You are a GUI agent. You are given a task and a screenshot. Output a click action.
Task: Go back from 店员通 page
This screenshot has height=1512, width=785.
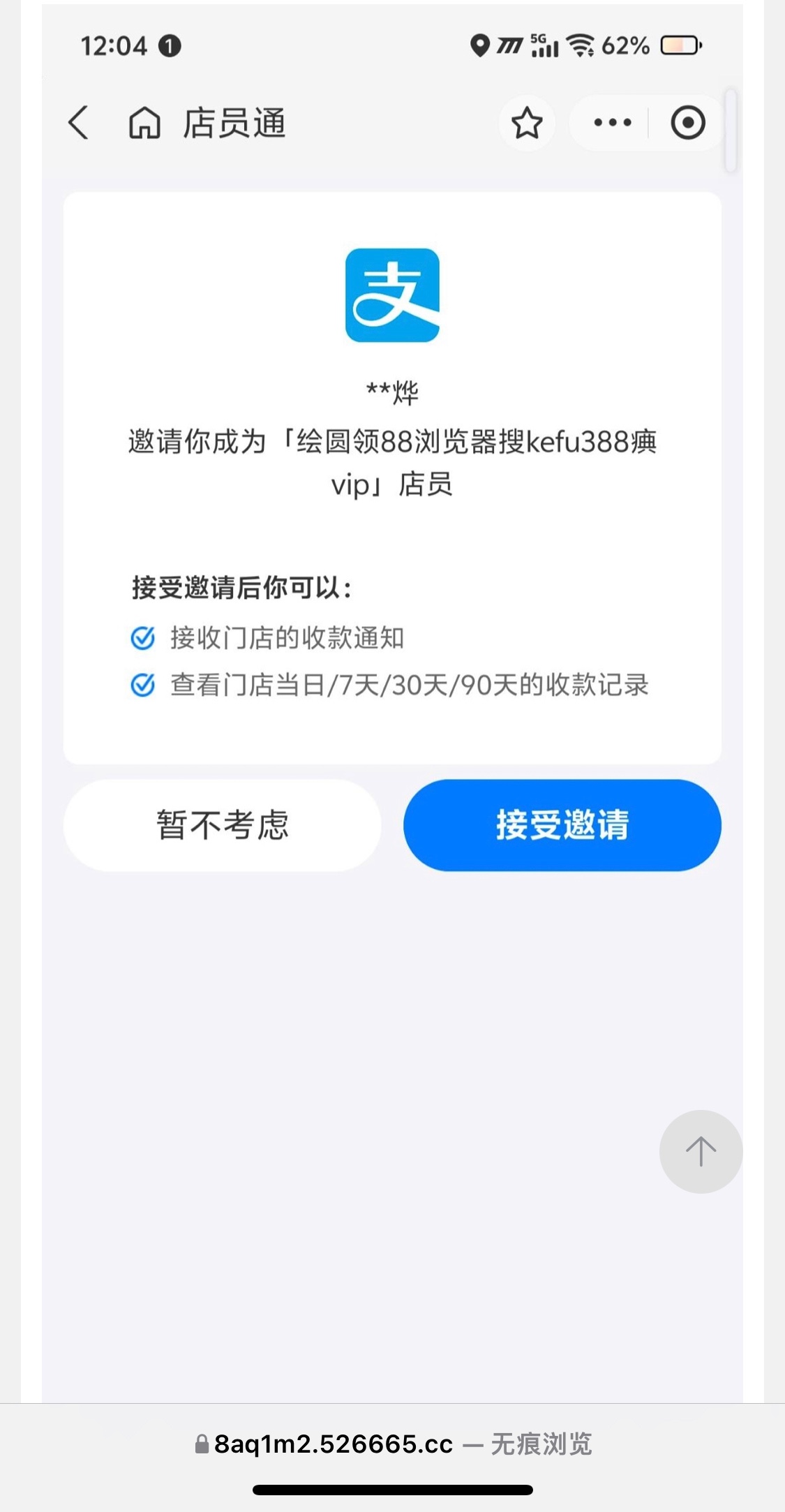(x=78, y=123)
